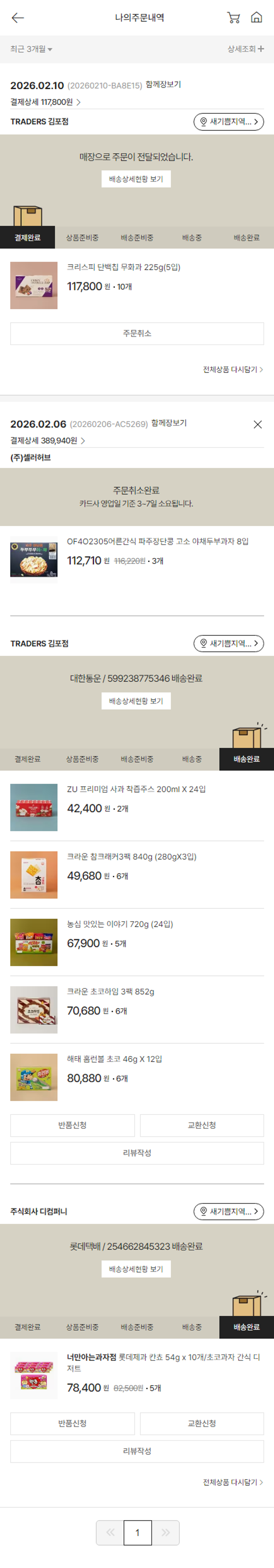Screen dimensions: 274x1568
Task: Request 반품신청 for the TRADERS 김포점 items
Action: tap(72, 1126)
